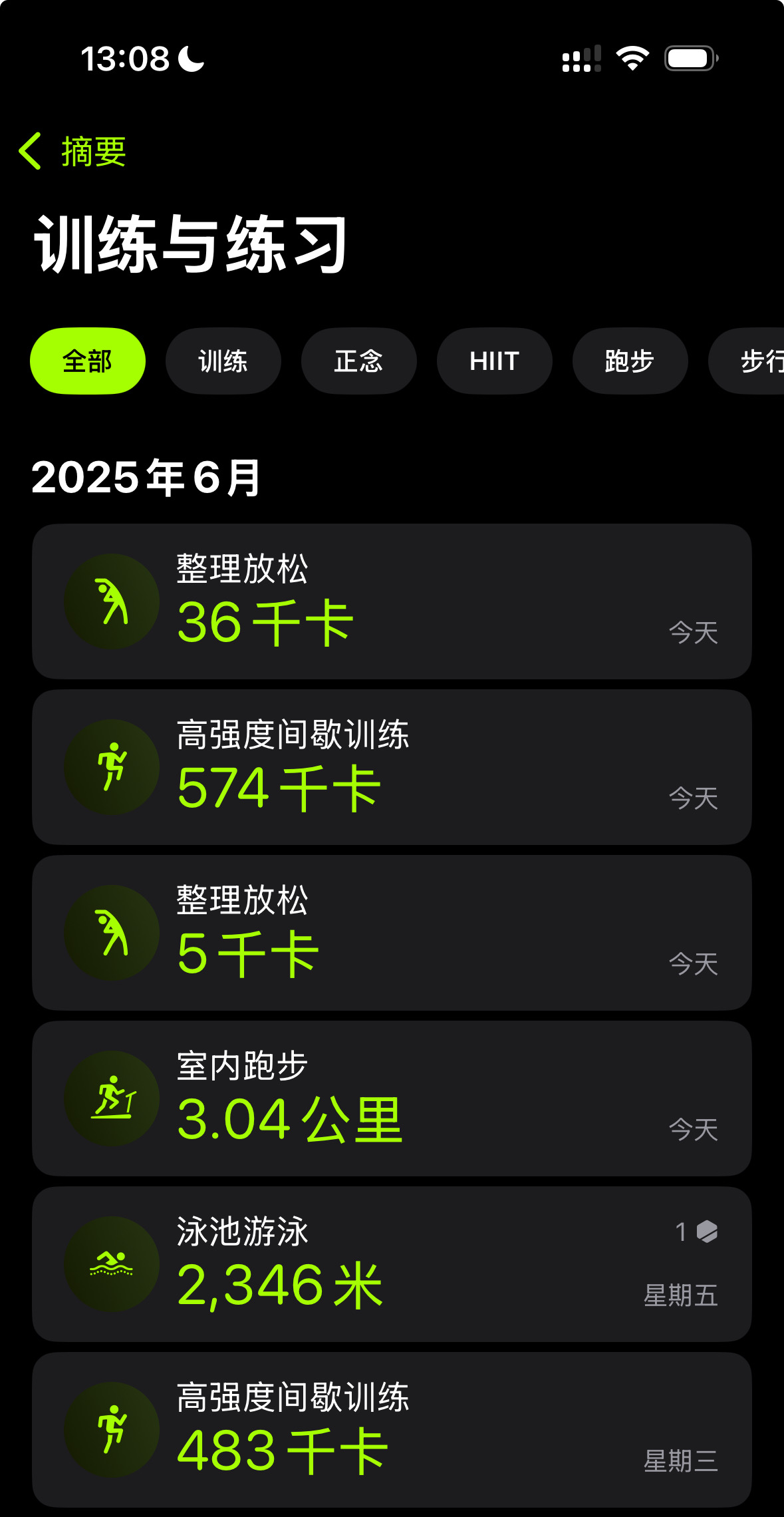Select the 步行 filter chip
Viewport: 784px width, 1517px height.
coord(747,361)
